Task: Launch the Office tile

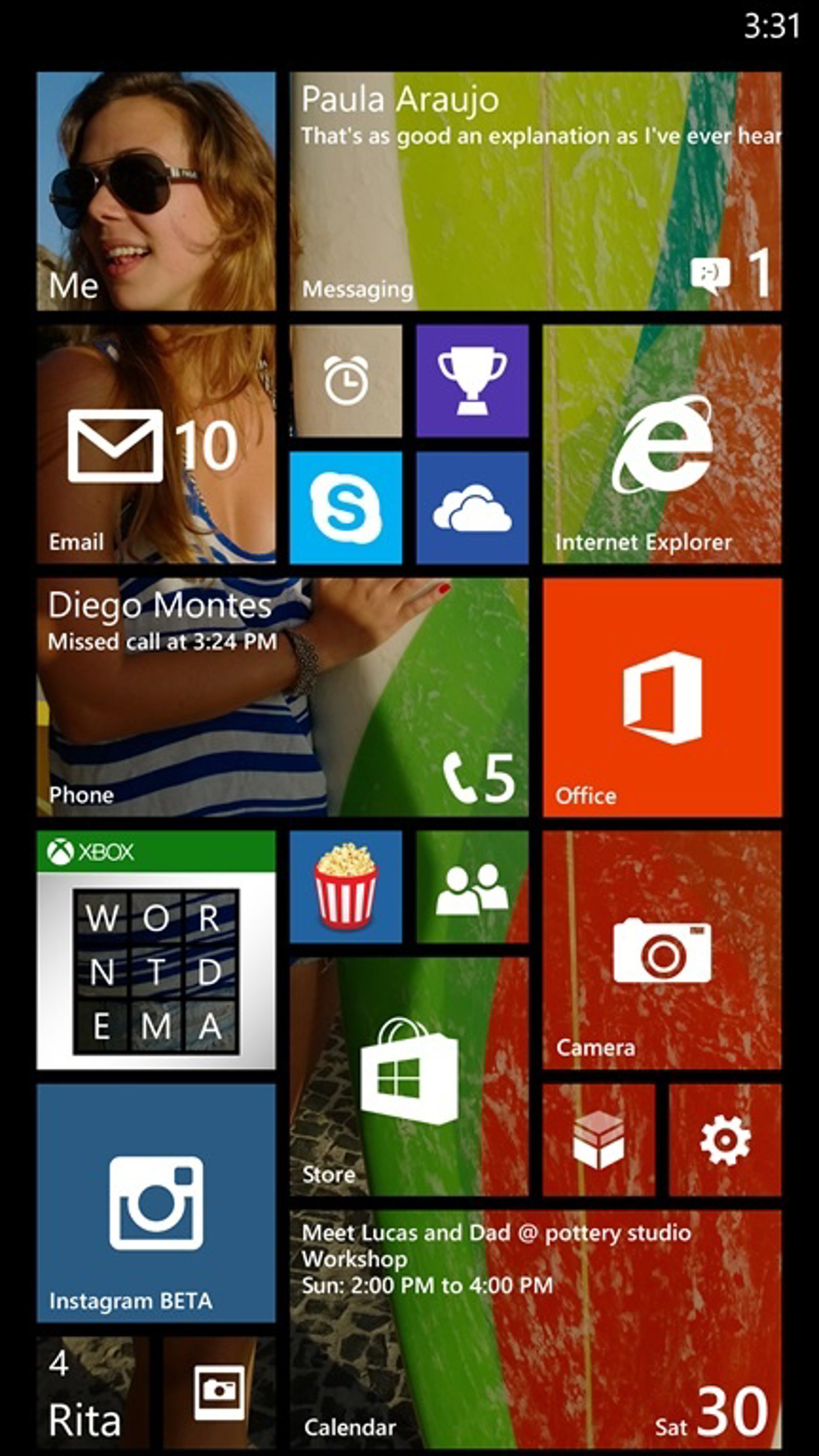Action: click(x=662, y=697)
